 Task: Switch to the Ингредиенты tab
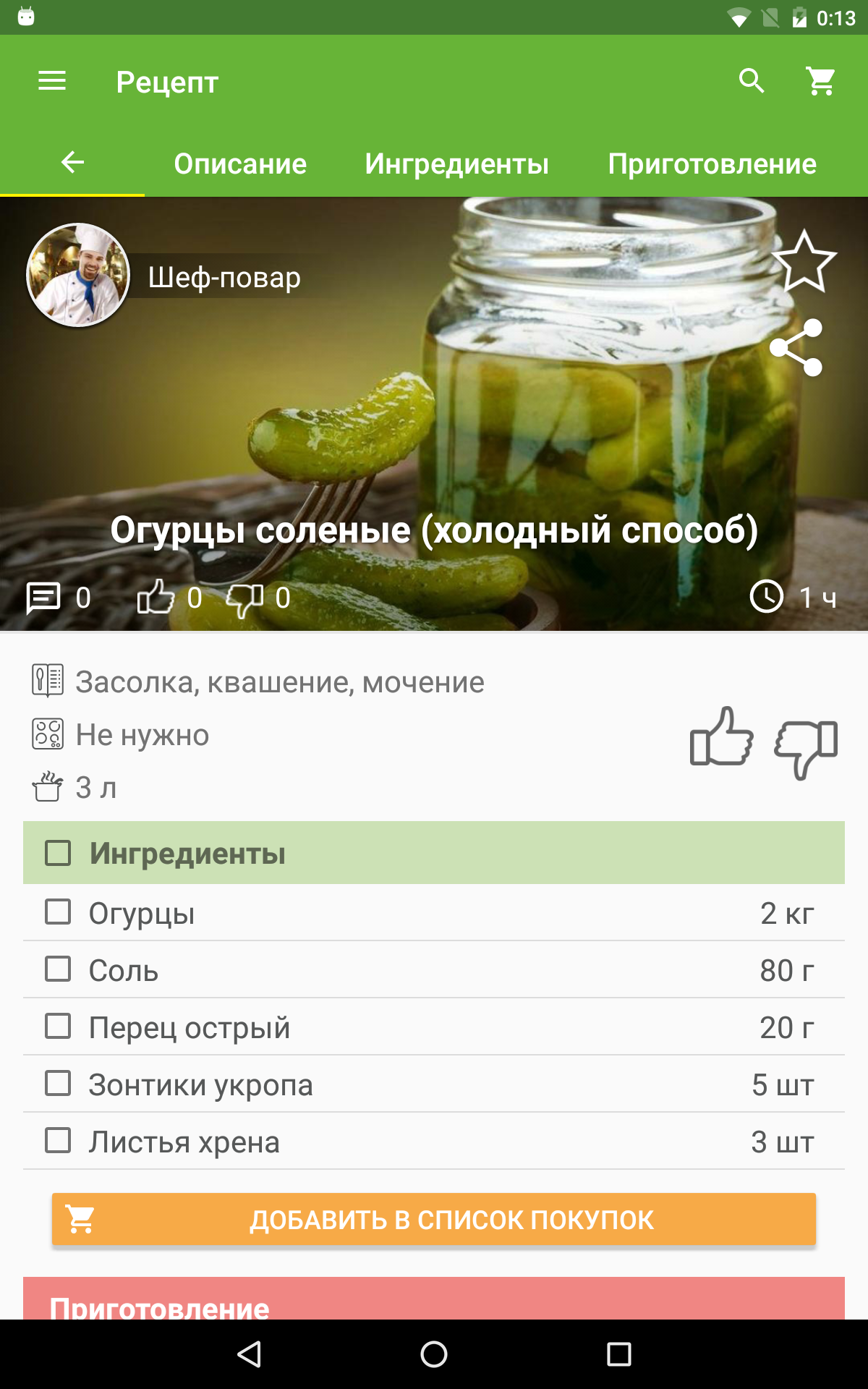456,164
